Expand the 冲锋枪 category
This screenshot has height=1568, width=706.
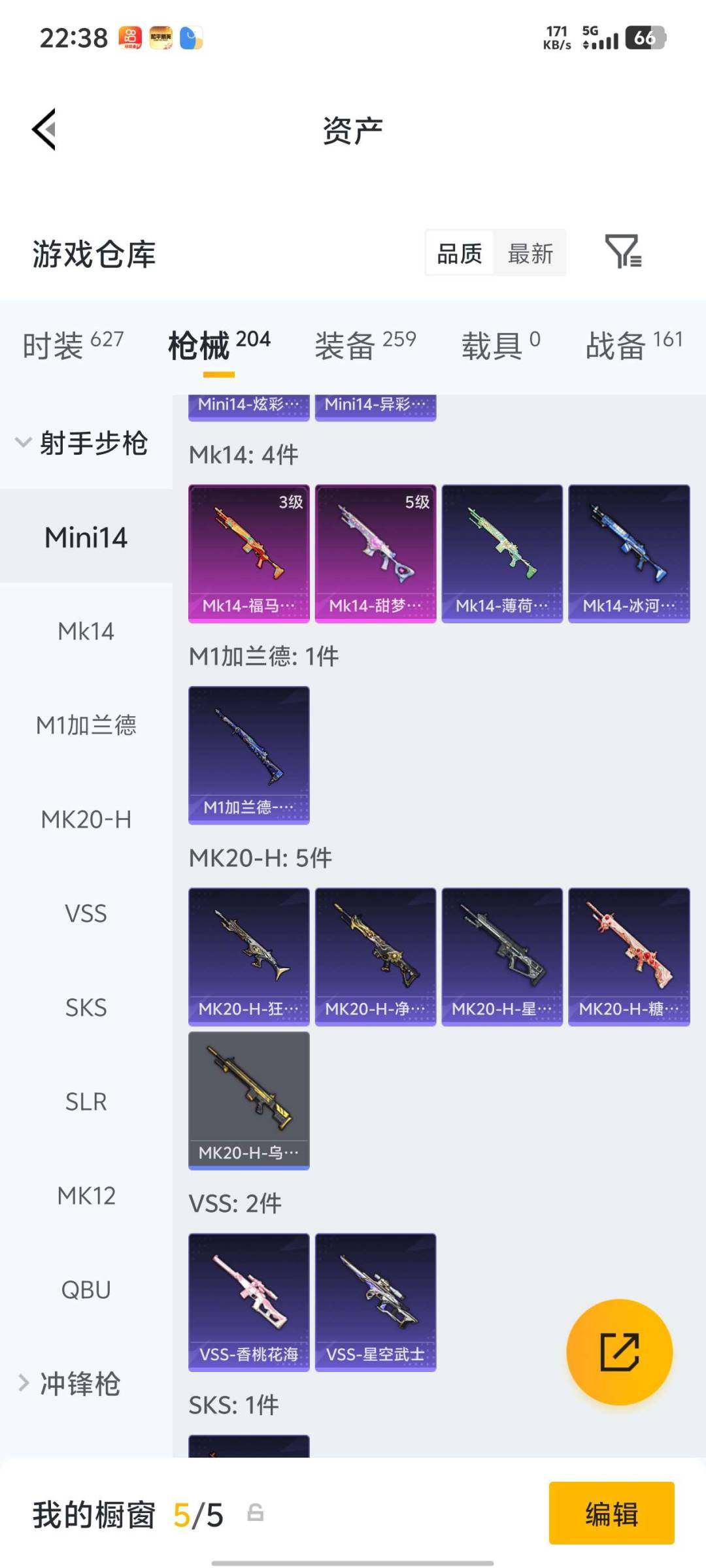click(x=72, y=1384)
